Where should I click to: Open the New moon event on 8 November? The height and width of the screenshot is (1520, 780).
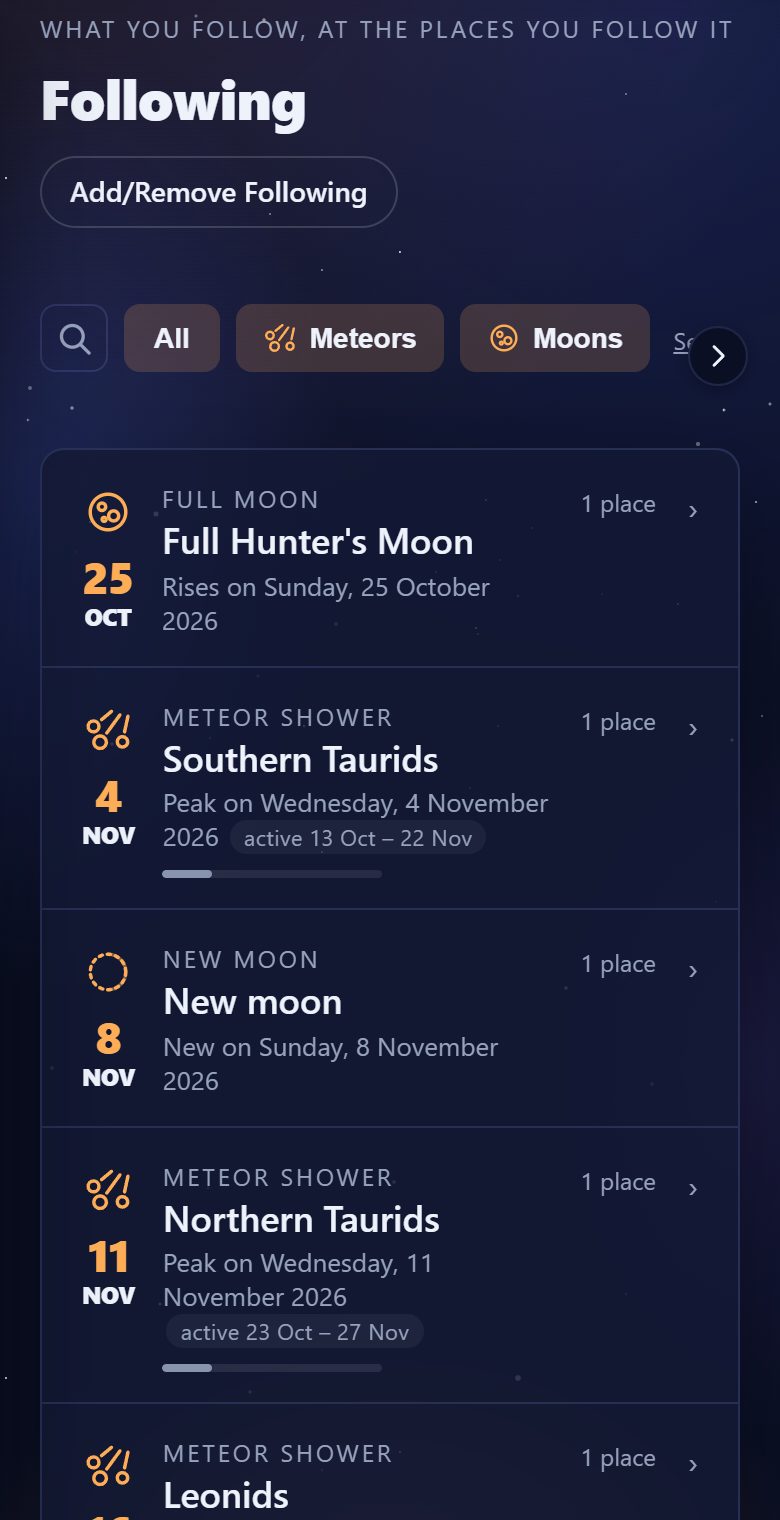point(390,1018)
